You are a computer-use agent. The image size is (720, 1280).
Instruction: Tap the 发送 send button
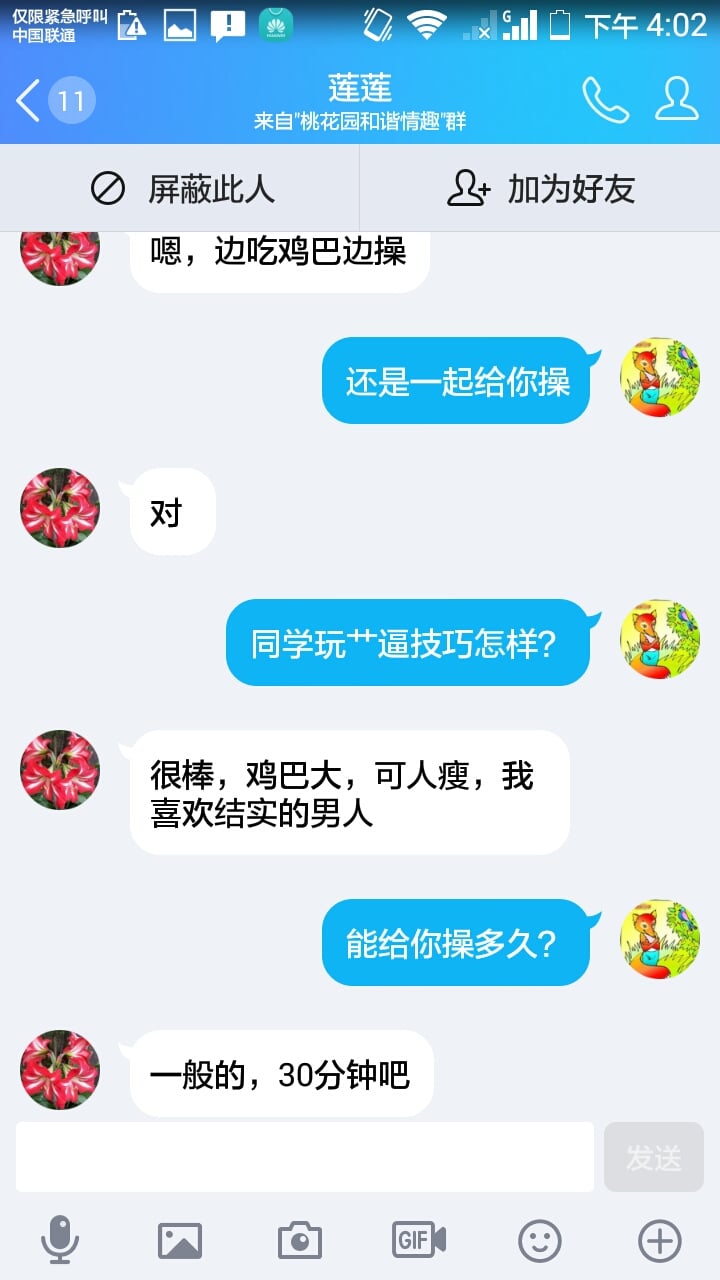point(653,1157)
